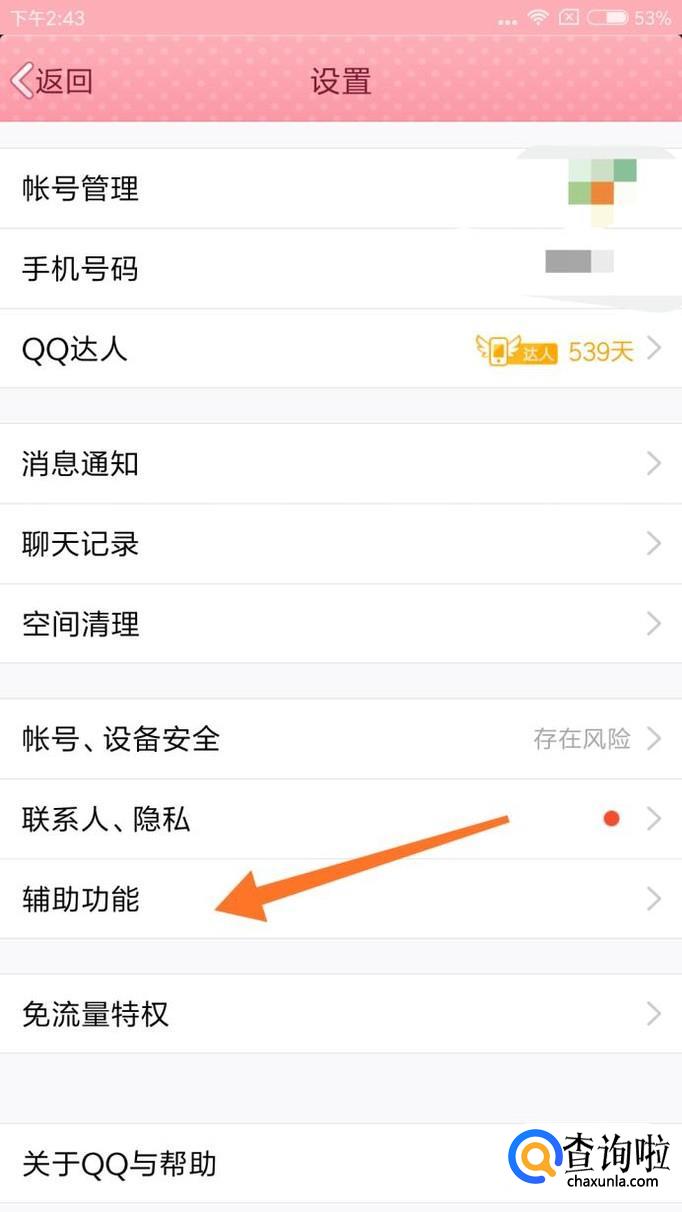Go back using the 返回 button
The image size is (682, 1212).
point(52,81)
